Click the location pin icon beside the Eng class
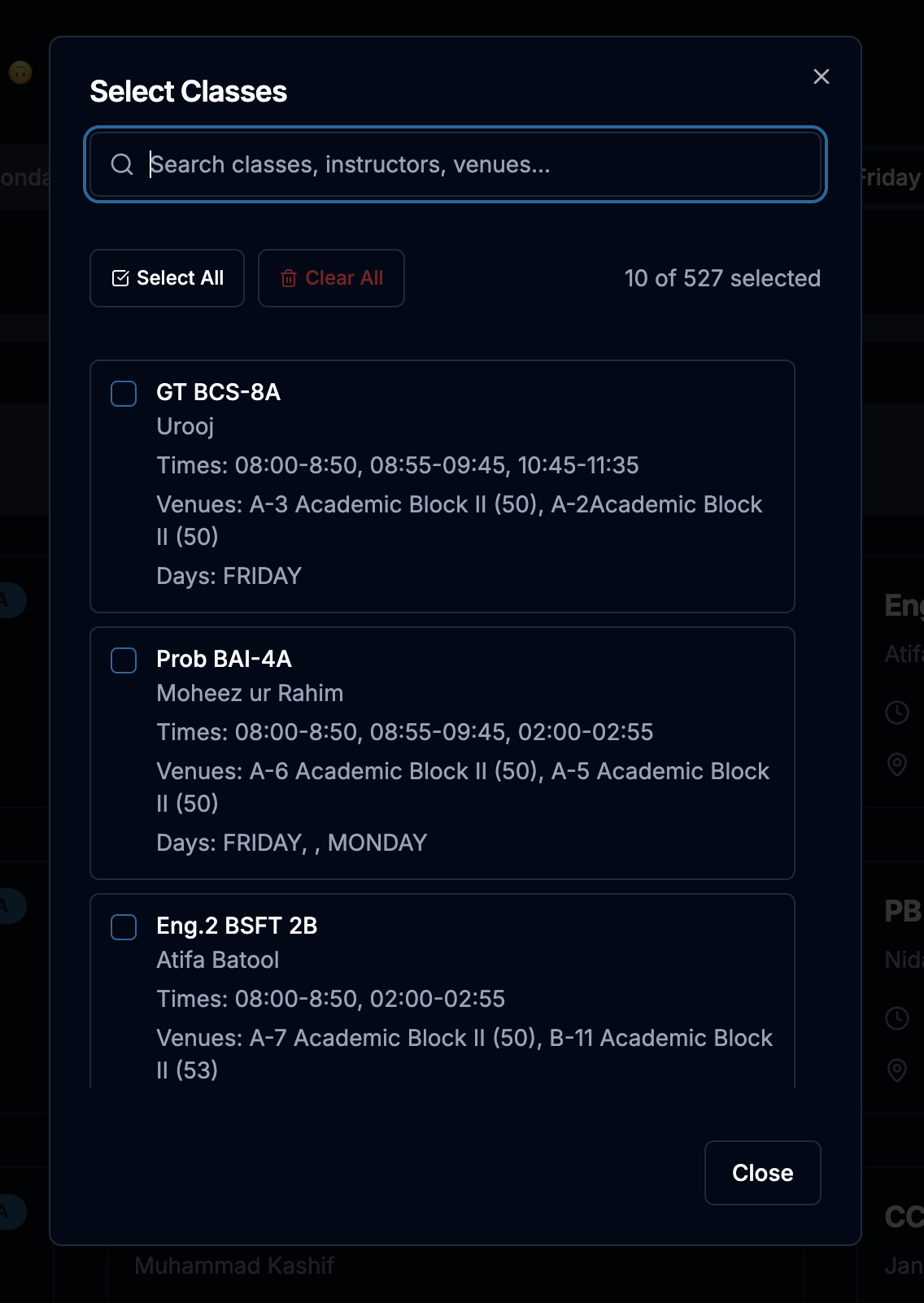The height and width of the screenshot is (1303, 924). (x=898, y=765)
